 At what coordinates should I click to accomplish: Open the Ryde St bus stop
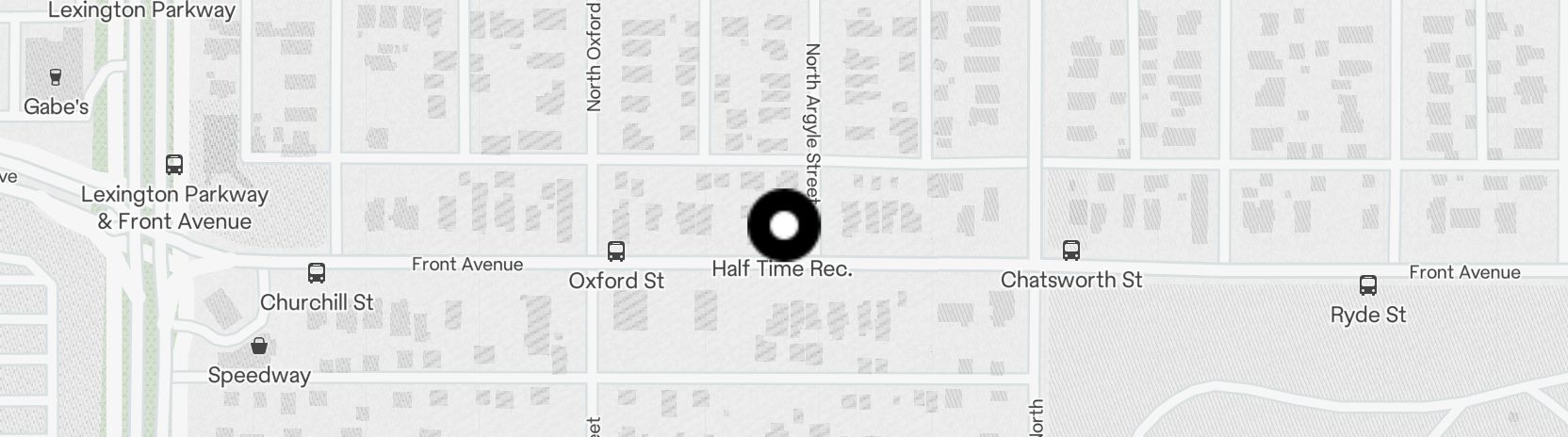pyautogui.click(x=1368, y=285)
